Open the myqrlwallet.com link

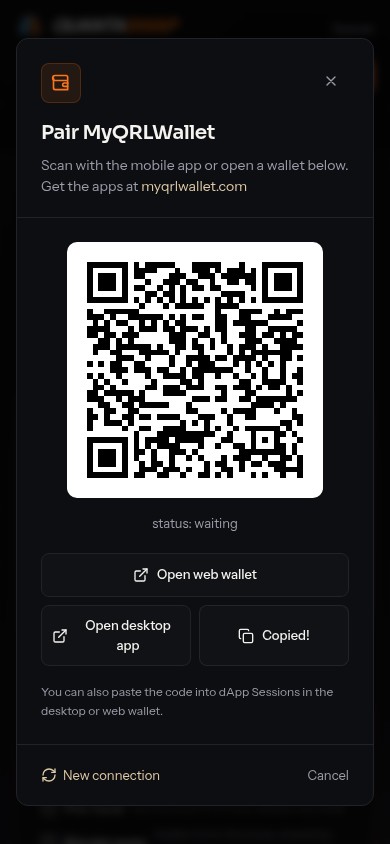[x=194, y=187]
